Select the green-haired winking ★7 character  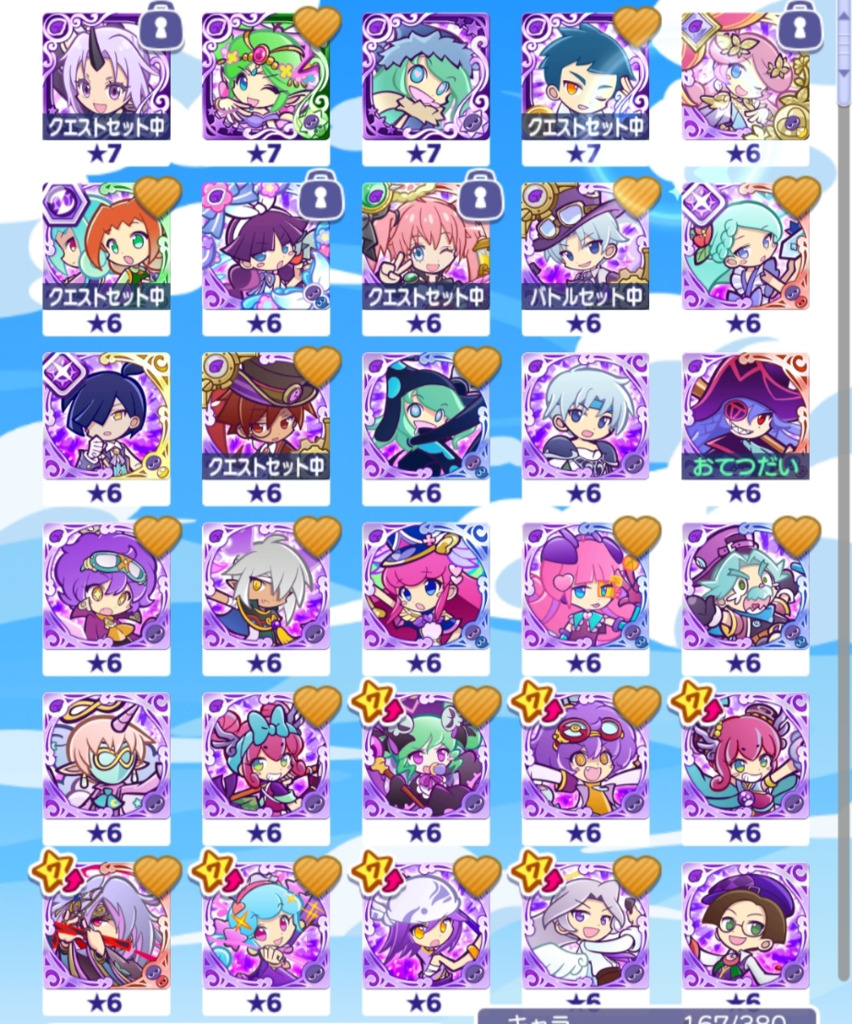265,77
